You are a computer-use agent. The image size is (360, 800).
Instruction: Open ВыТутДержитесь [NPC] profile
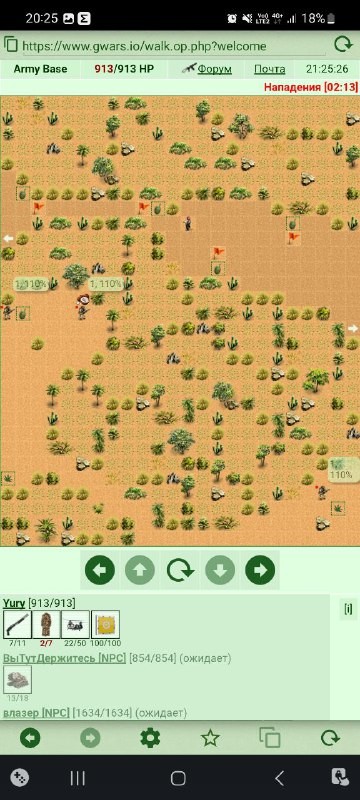tap(64, 658)
